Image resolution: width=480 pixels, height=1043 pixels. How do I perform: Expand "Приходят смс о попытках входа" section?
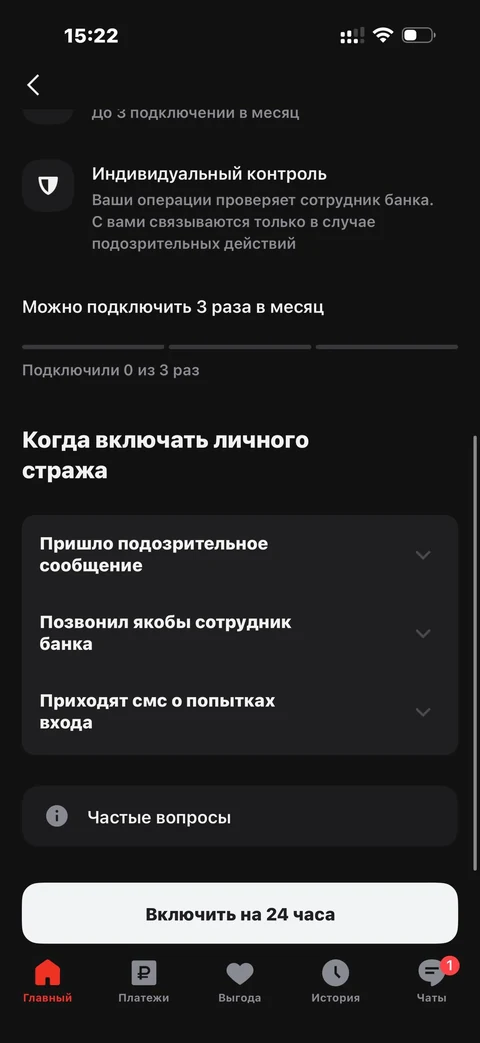pyautogui.click(x=240, y=712)
